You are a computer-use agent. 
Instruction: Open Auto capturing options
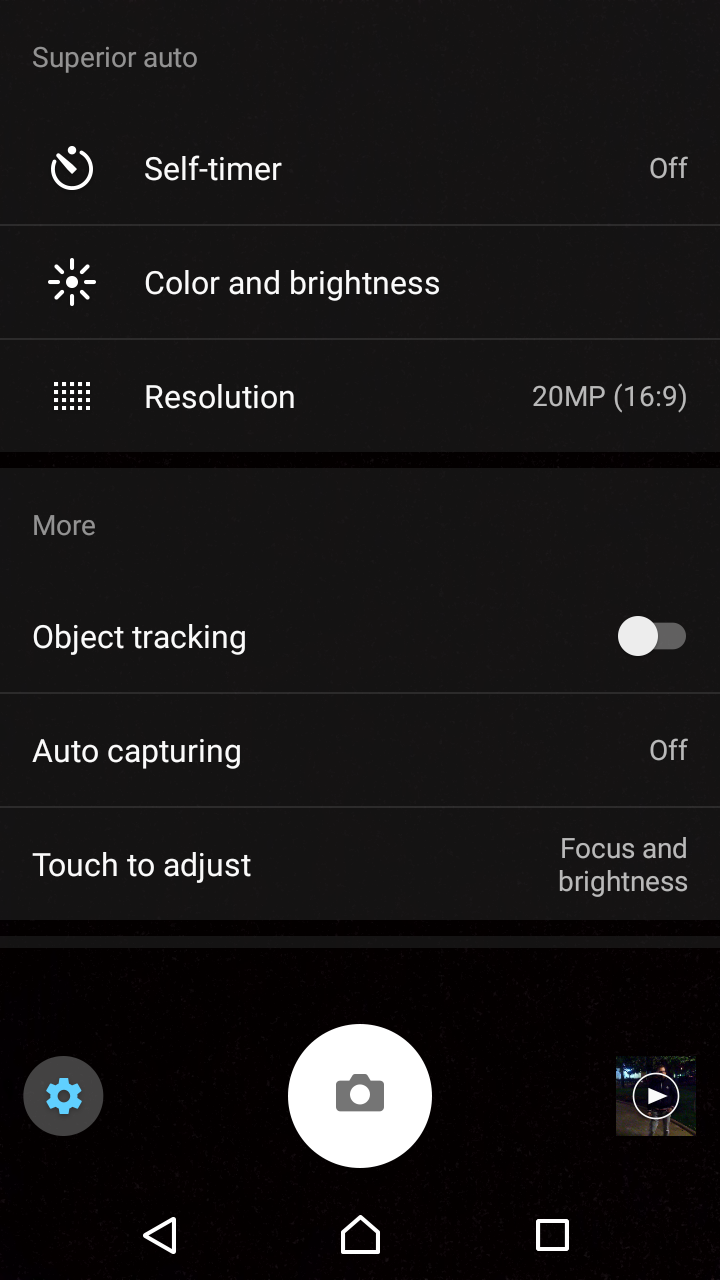360,751
